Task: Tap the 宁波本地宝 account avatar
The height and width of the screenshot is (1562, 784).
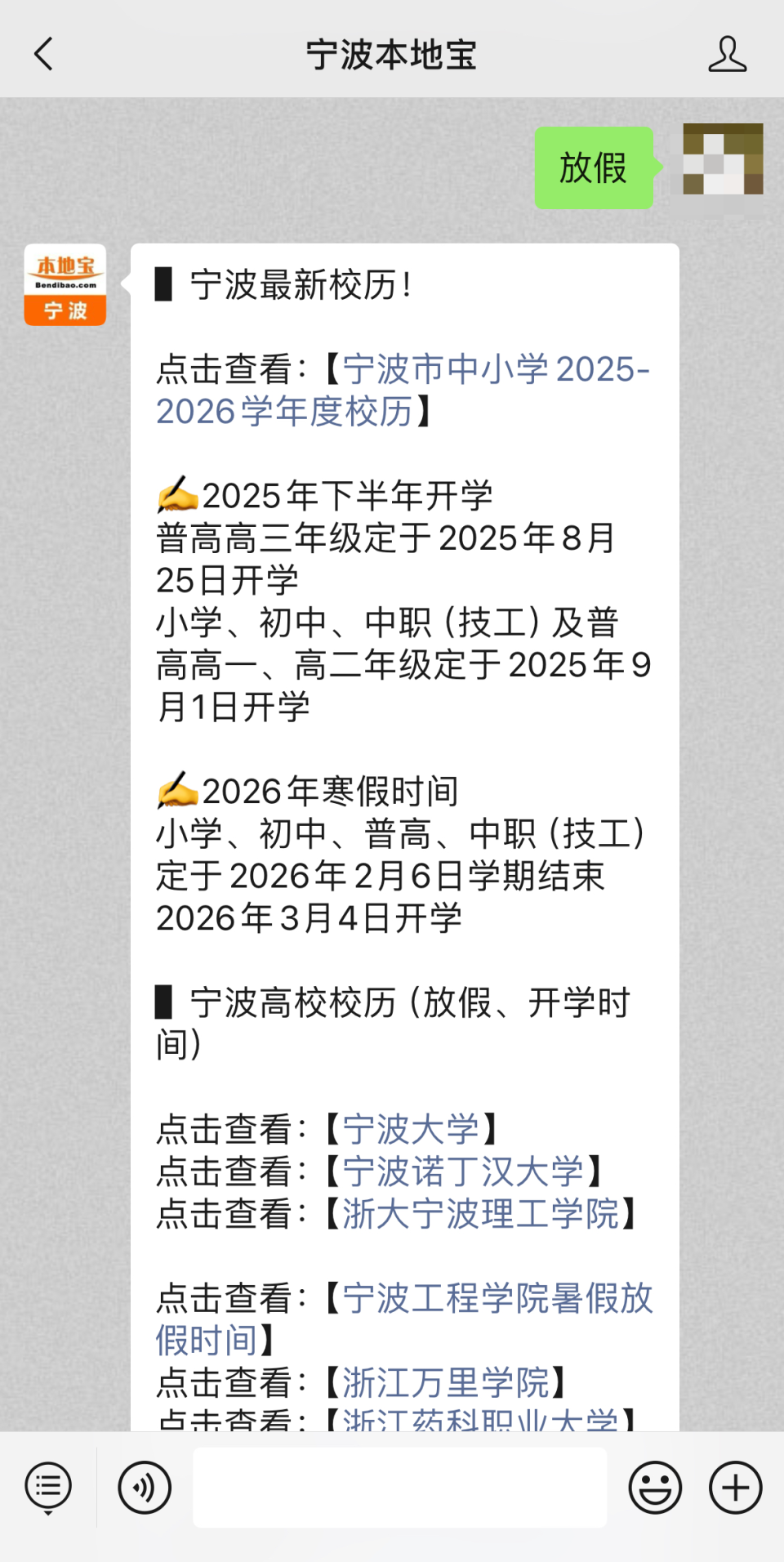Action: pos(65,285)
